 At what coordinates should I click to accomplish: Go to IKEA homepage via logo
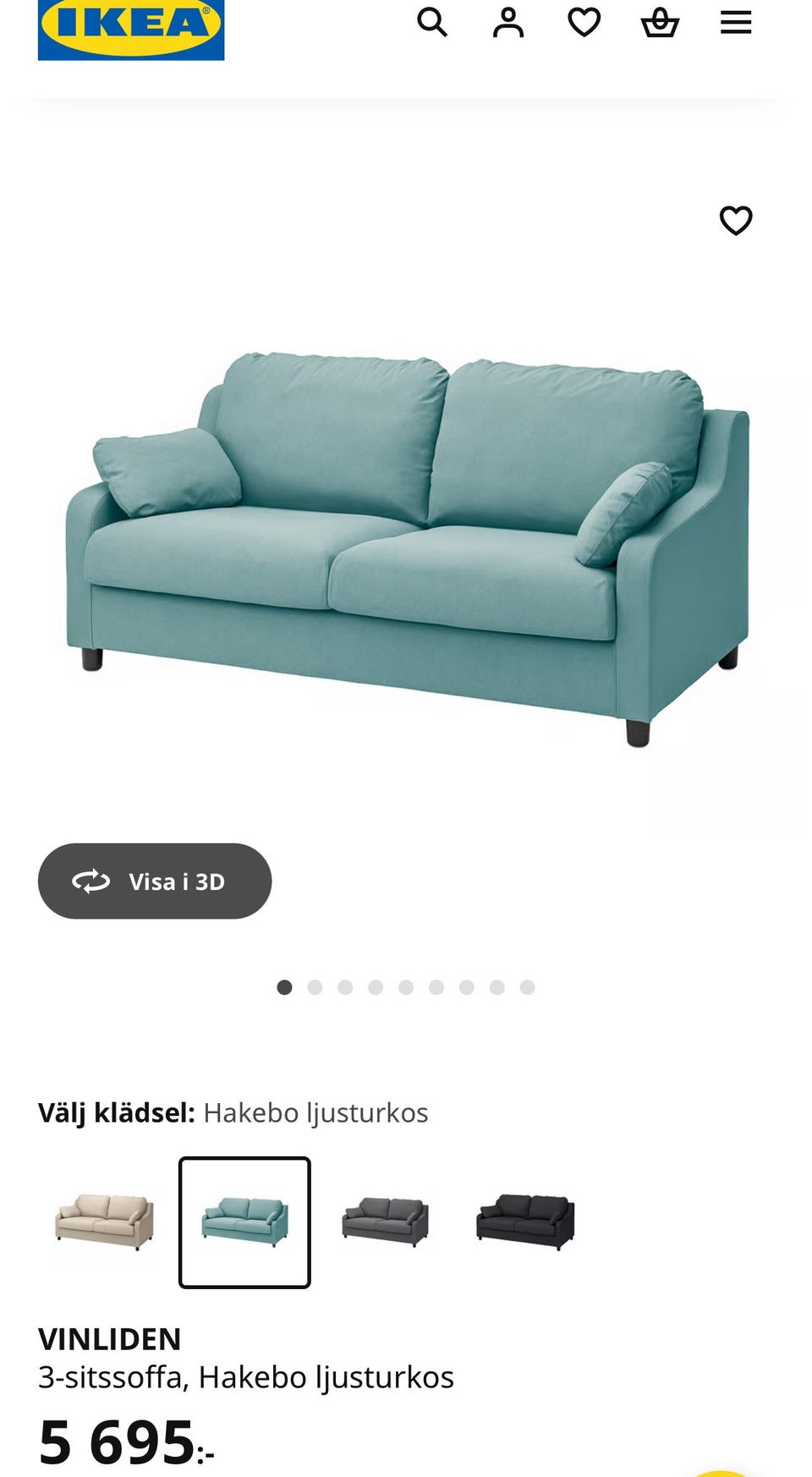coord(130,25)
